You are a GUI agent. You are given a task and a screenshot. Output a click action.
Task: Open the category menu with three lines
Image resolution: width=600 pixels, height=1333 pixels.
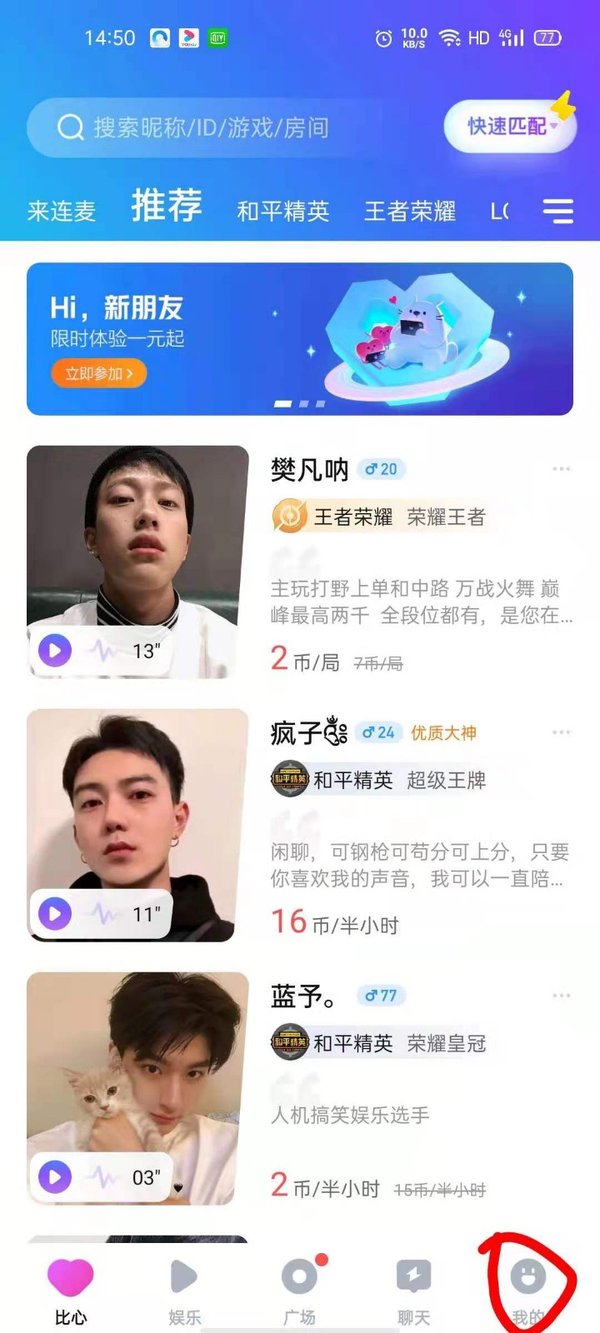click(558, 211)
